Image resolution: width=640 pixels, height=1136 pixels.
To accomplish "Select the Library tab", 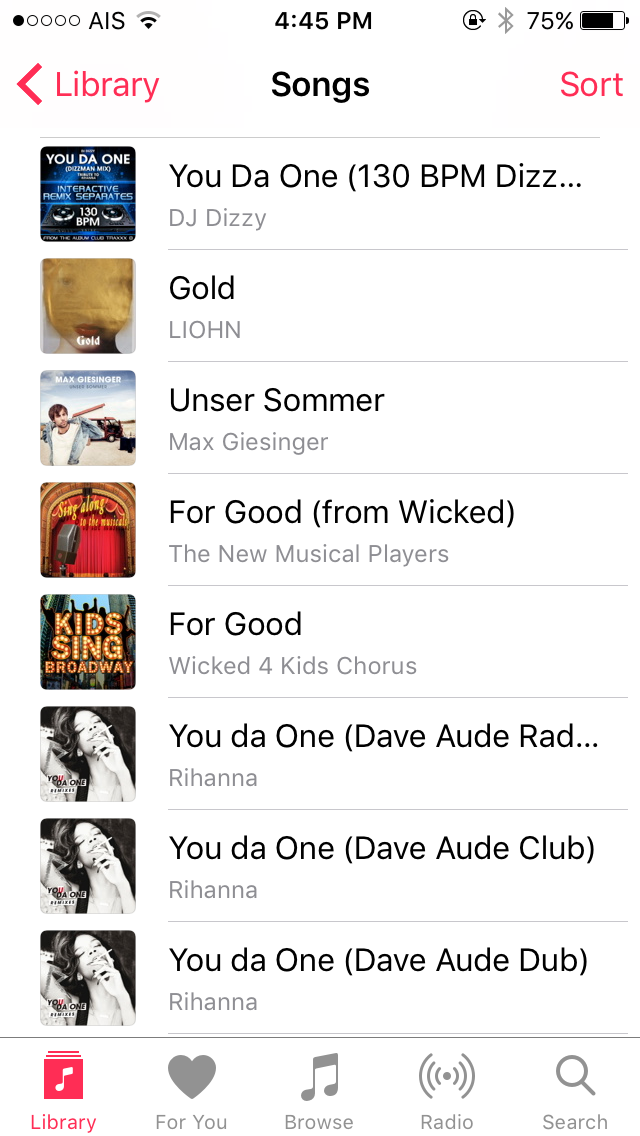I will pos(63,1092).
